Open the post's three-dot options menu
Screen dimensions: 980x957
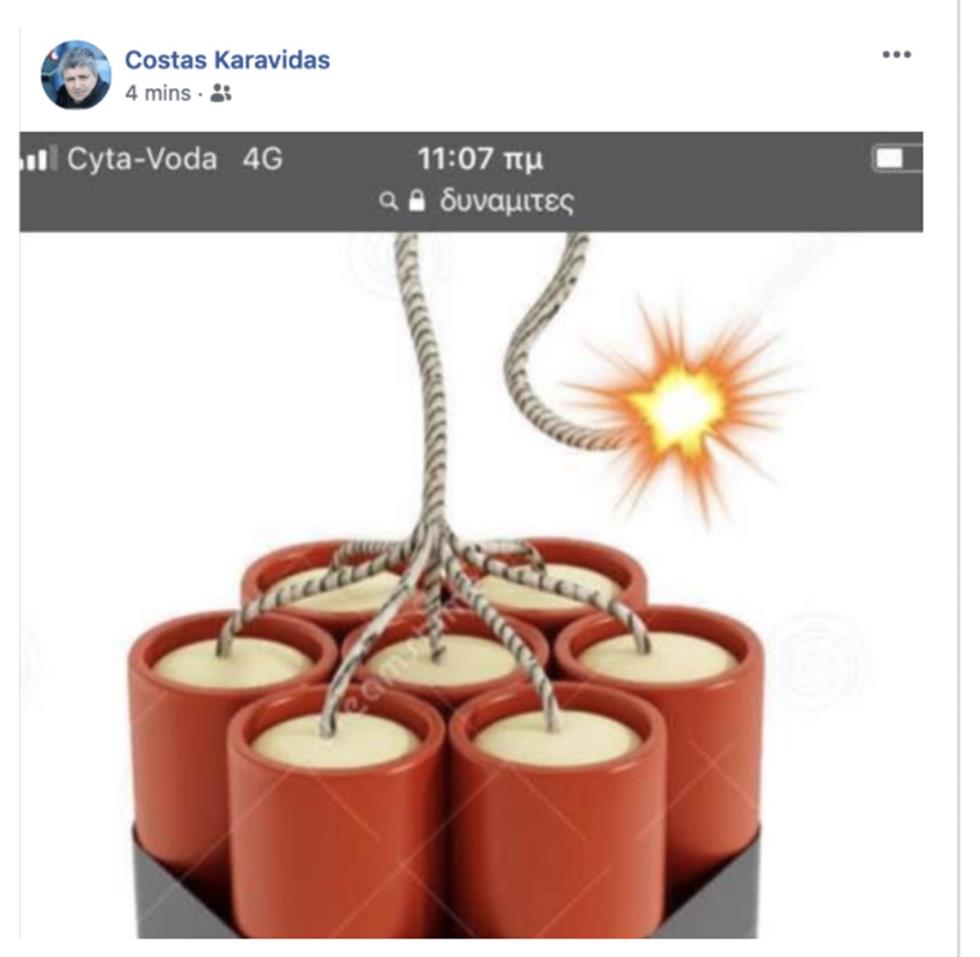tap(896, 55)
